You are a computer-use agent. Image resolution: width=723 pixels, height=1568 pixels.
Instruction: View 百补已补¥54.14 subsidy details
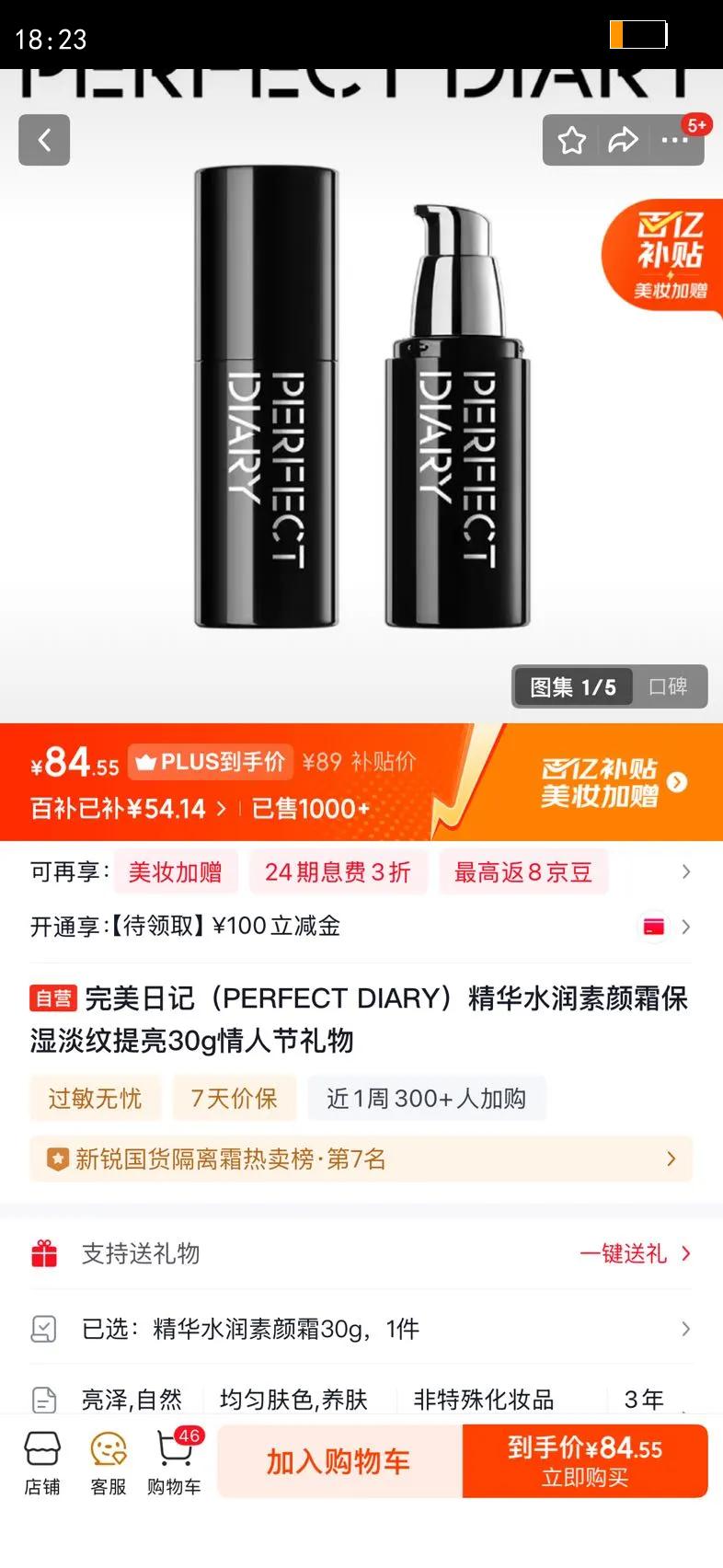[127, 809]
